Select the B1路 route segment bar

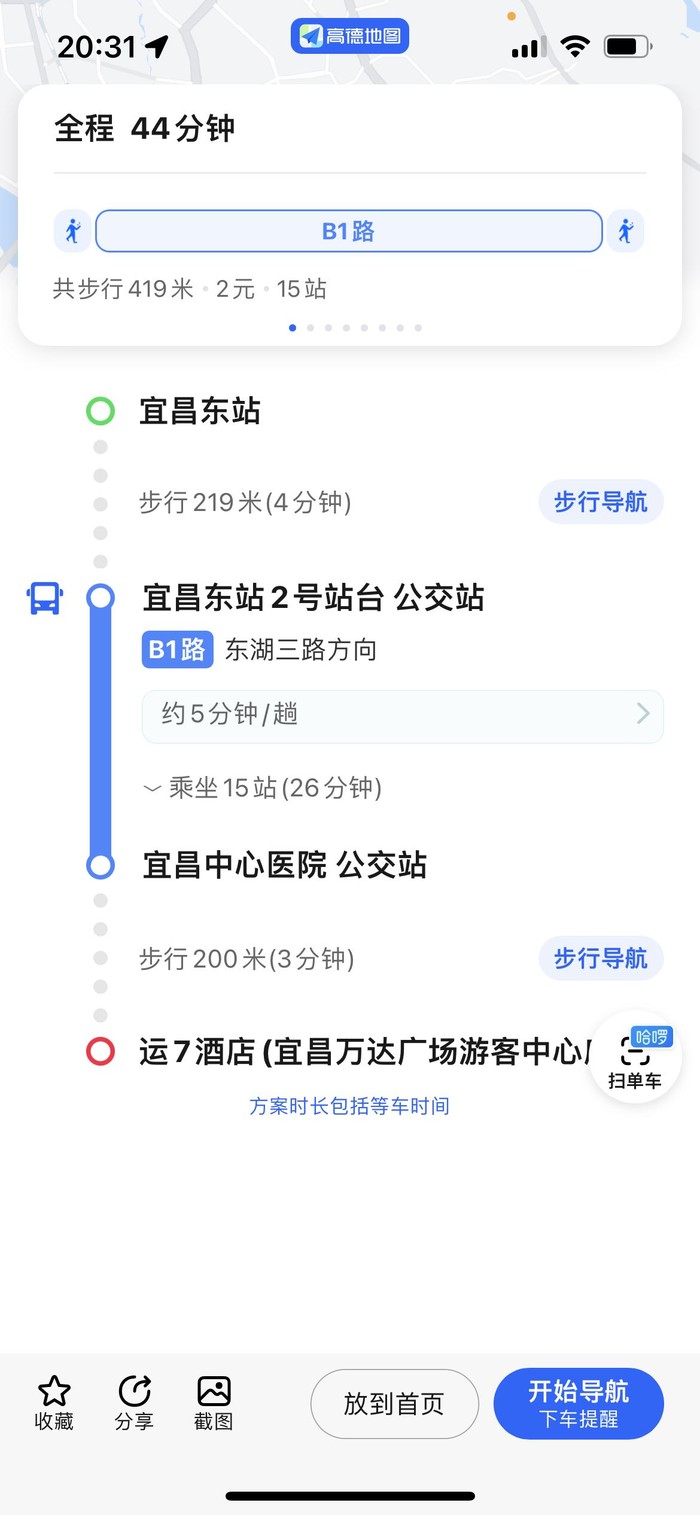[348, 231]
